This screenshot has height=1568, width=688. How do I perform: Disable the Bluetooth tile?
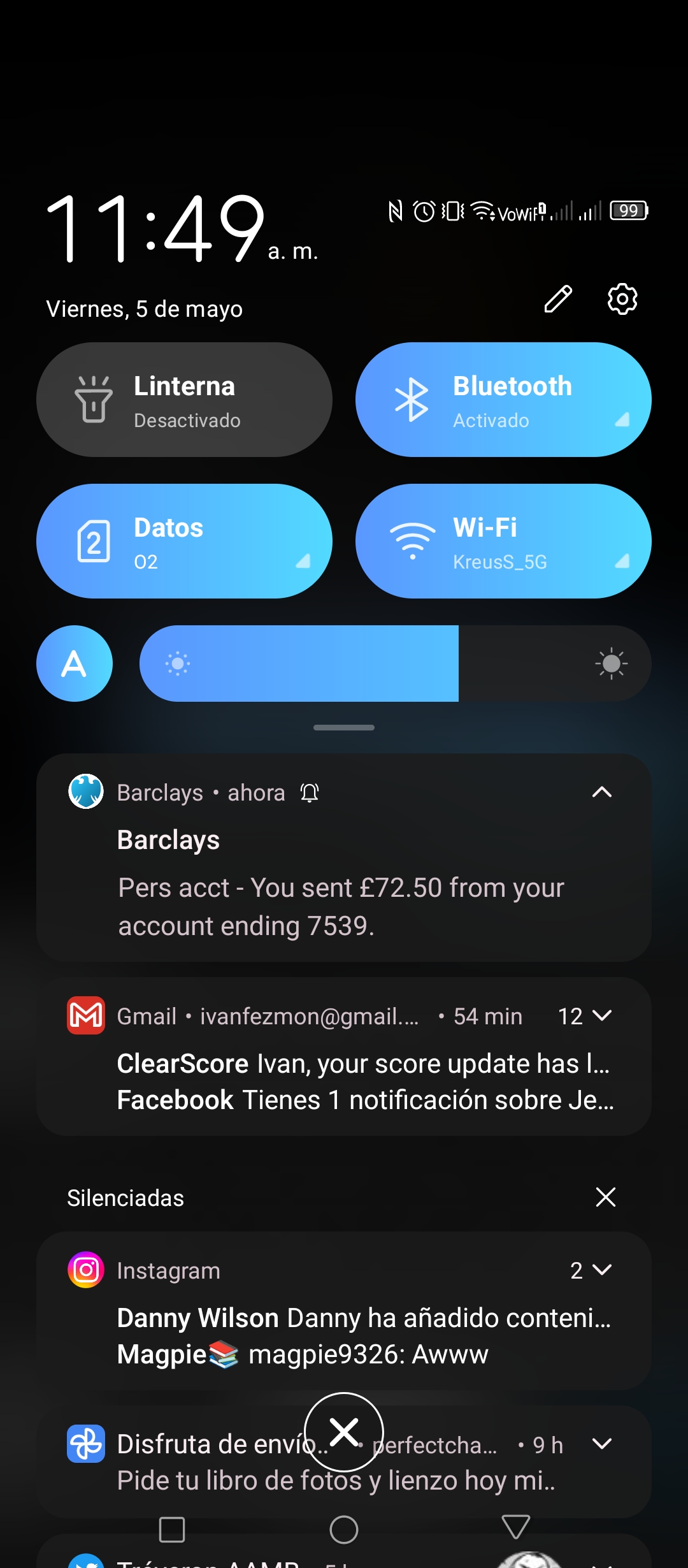pos(503,400)
